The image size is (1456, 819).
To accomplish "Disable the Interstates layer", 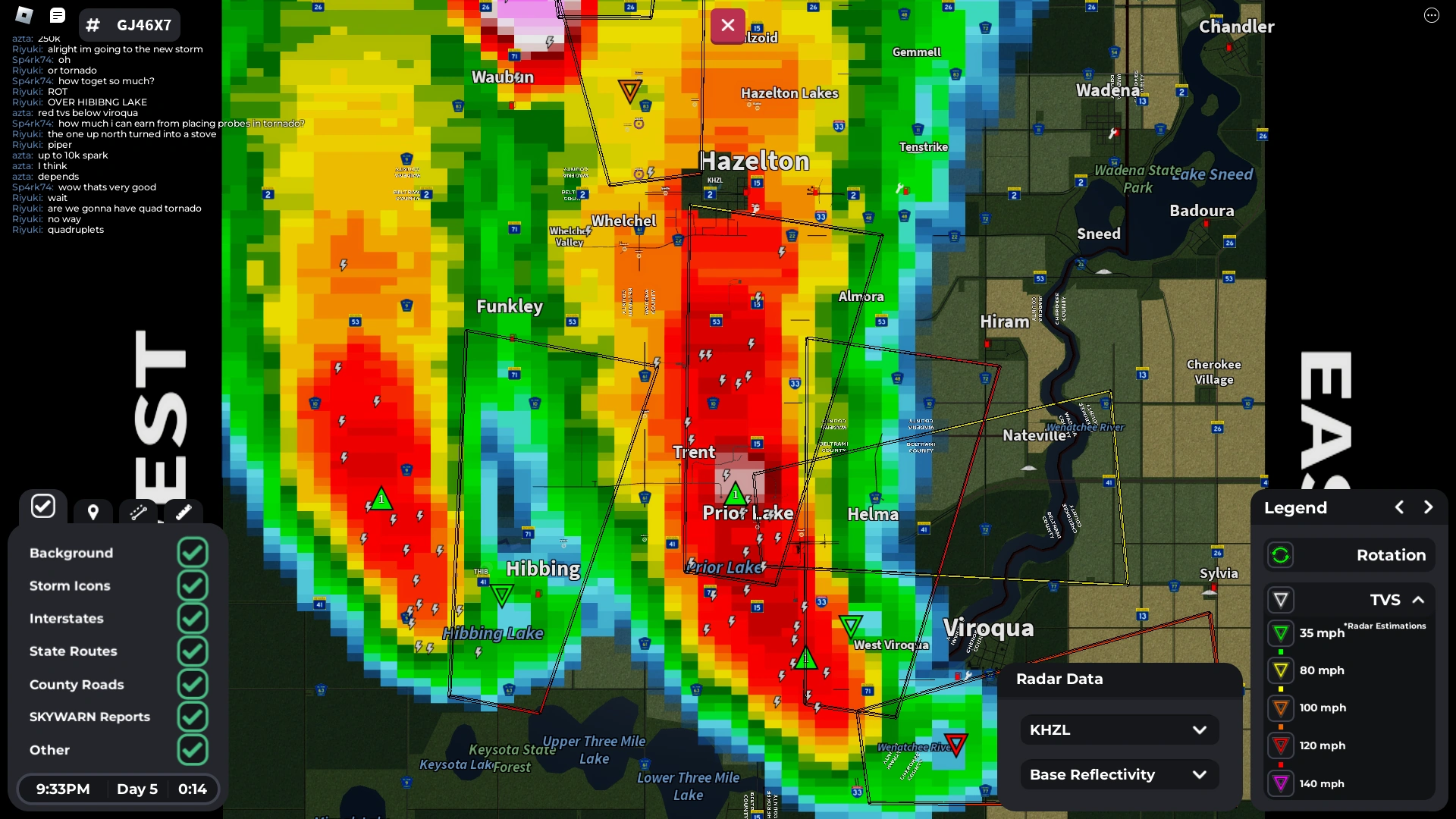I will (193, 619).
